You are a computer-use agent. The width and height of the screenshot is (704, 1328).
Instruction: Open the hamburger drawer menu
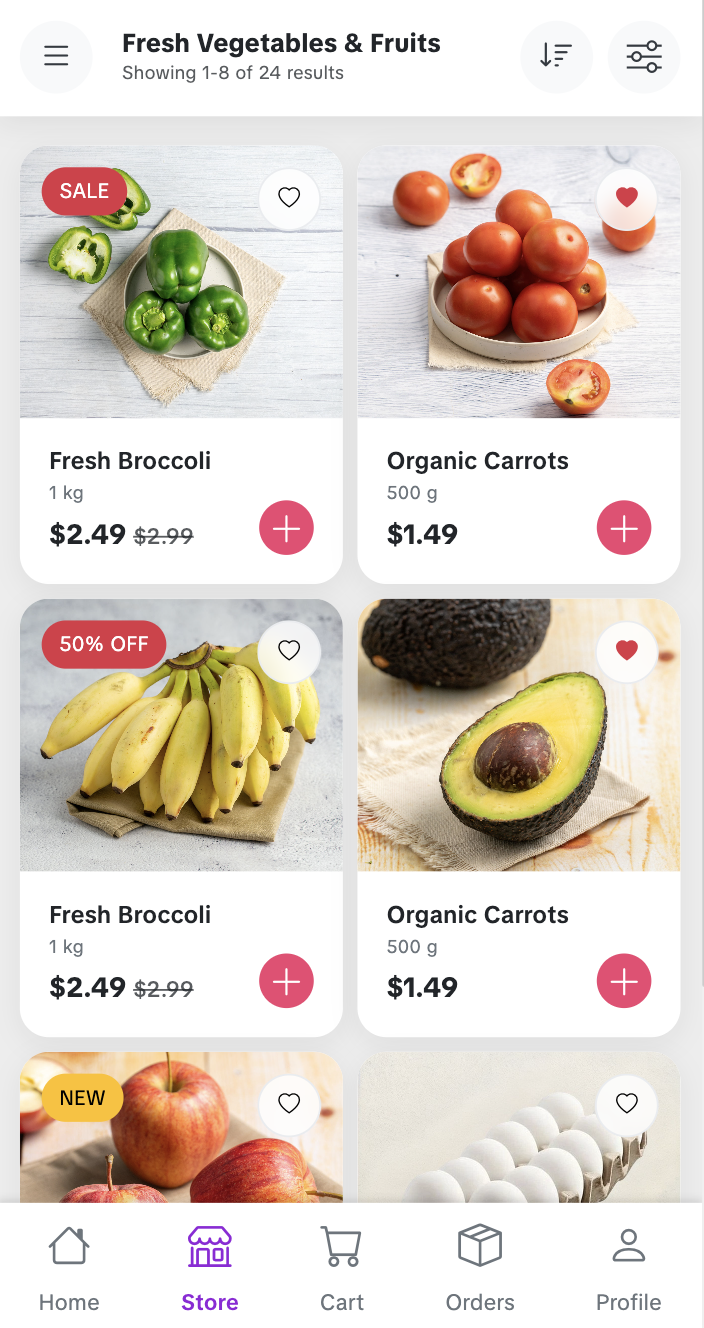click(56, 57)
